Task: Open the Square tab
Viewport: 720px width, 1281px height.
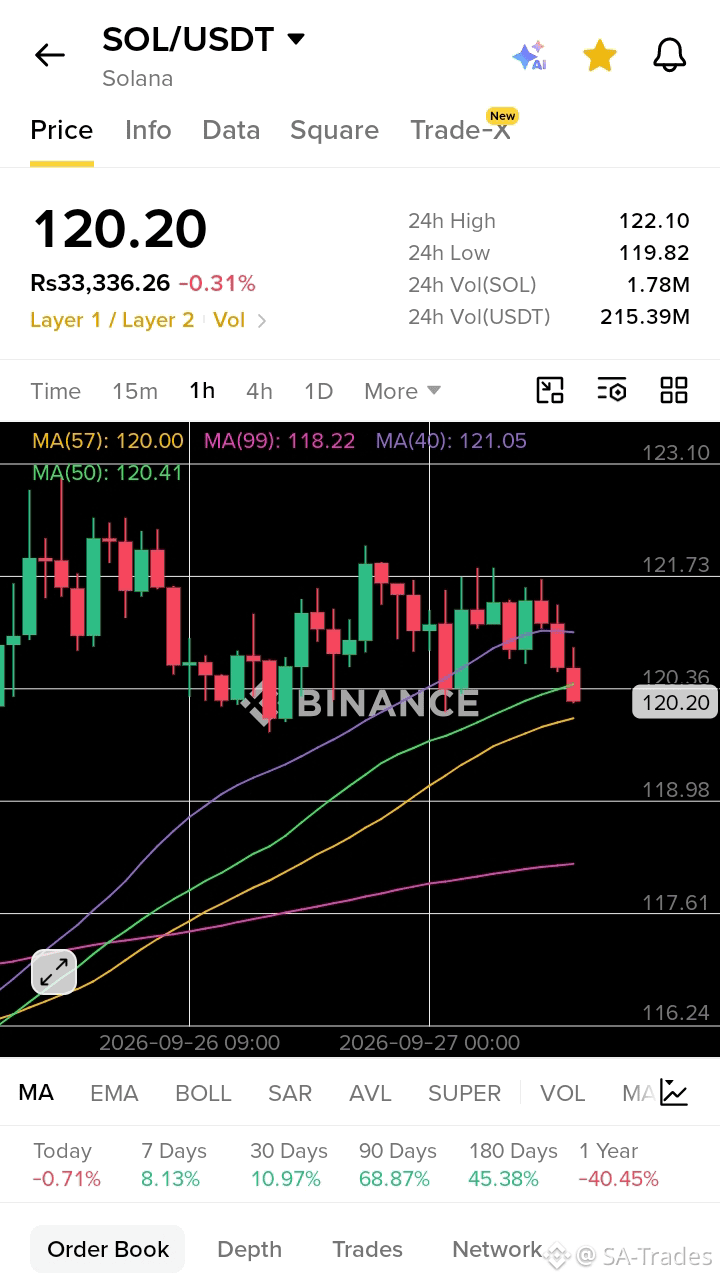Action: (x=334, y=130)
